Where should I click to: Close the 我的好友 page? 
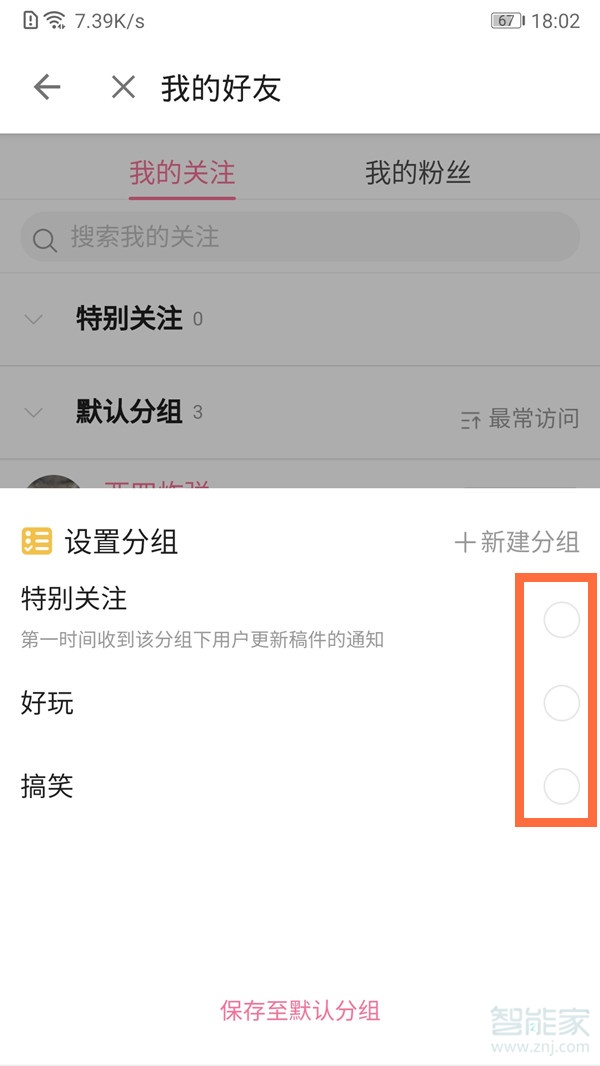point(123,88)
